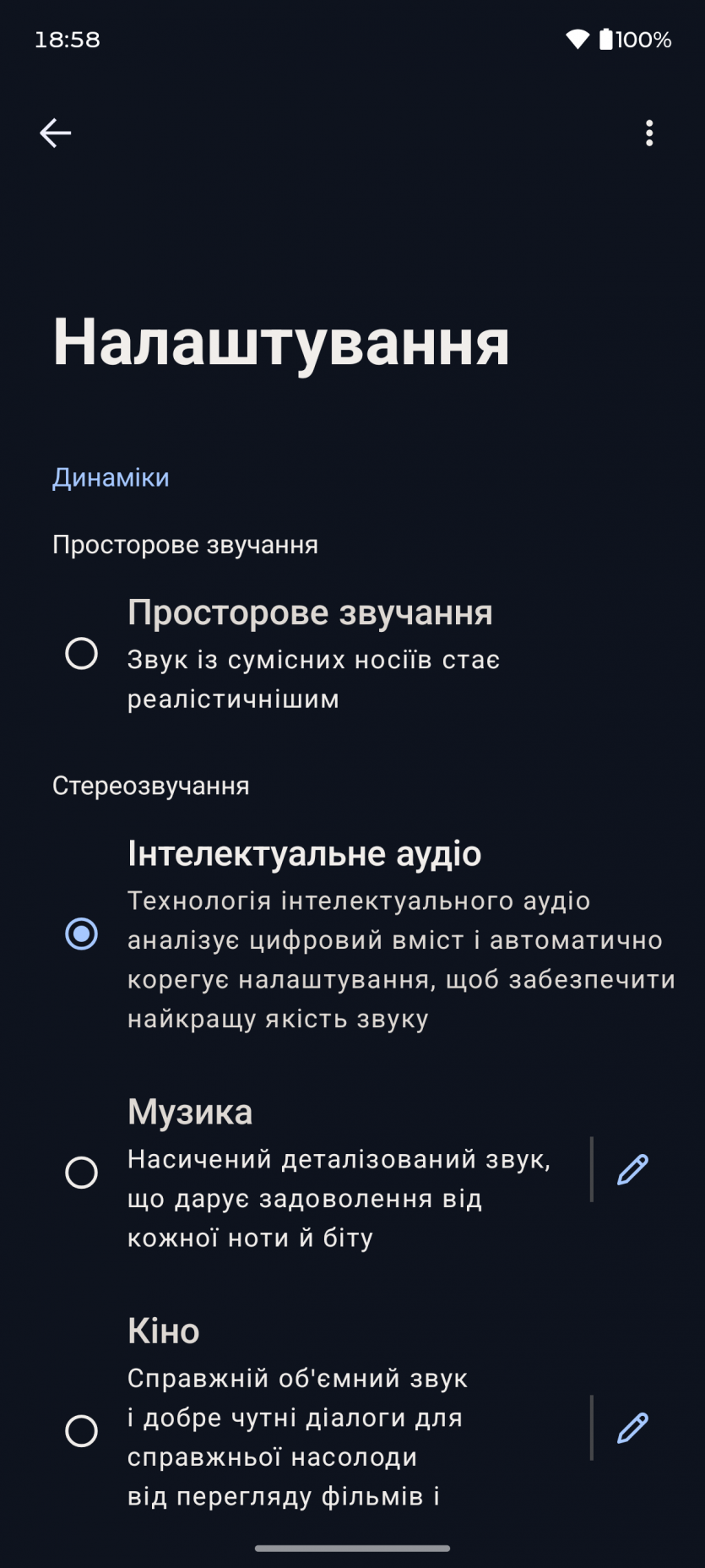The width and height of the screenshot is (705, 1568).
Task: Open the three-dot overflow menu
Action: click(649, 133)
